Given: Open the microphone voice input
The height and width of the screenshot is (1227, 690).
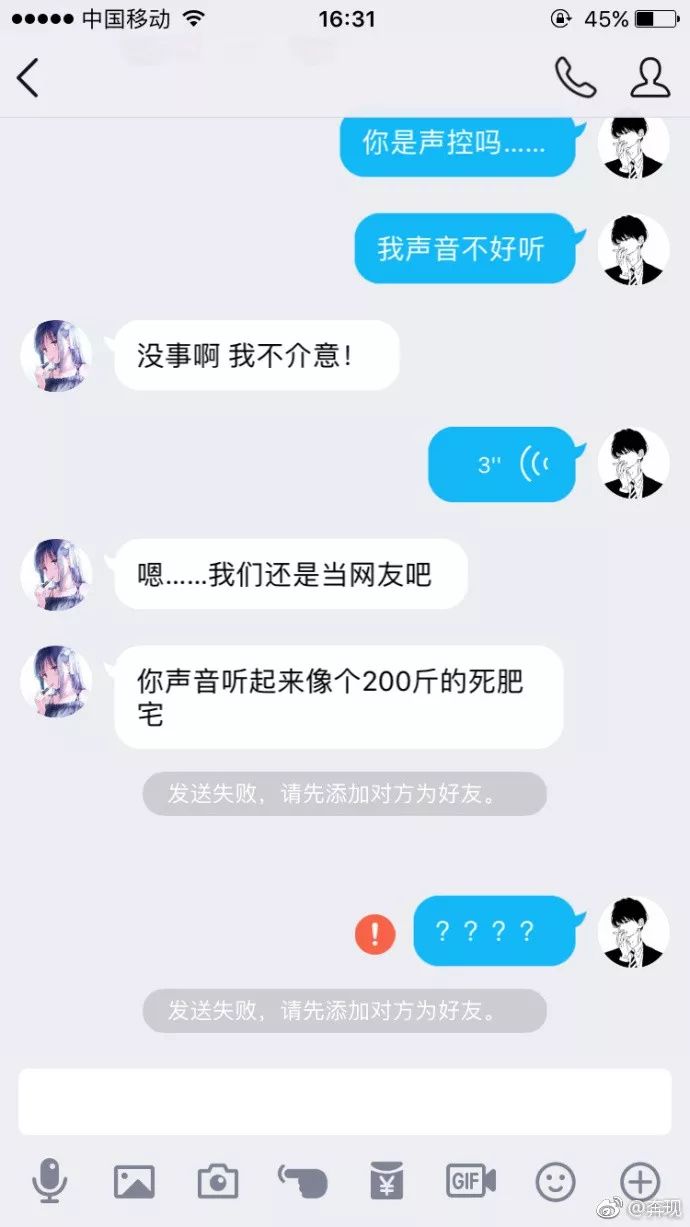Looking at the screenshot, I should click(x=49, y=1182).
